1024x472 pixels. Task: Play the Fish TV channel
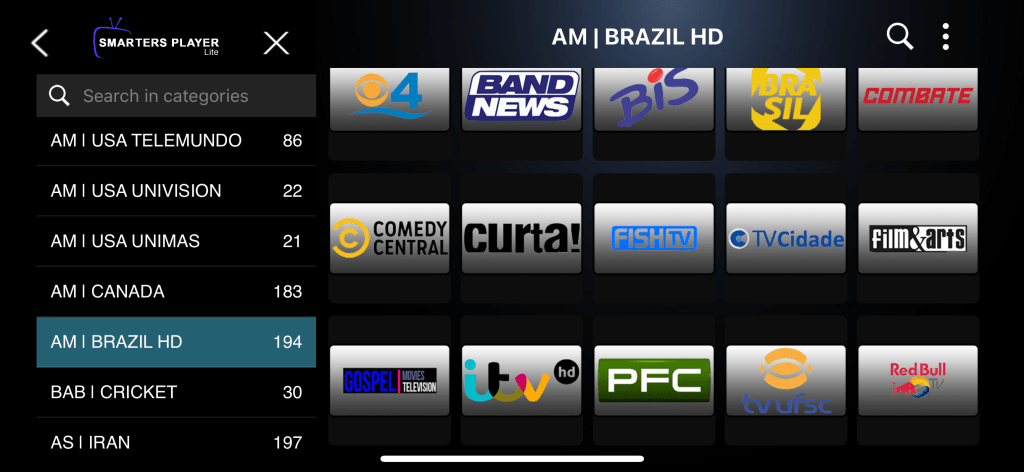coord(654,238)
